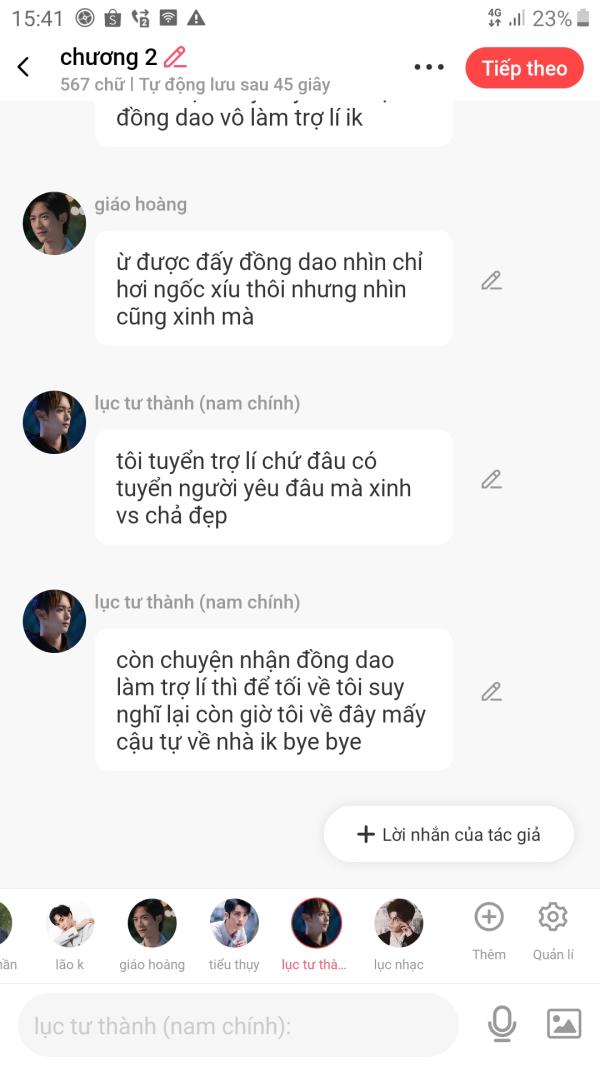Choose tiểu thụy as the speaker
Screen dimensions: 600x1067
234,924
